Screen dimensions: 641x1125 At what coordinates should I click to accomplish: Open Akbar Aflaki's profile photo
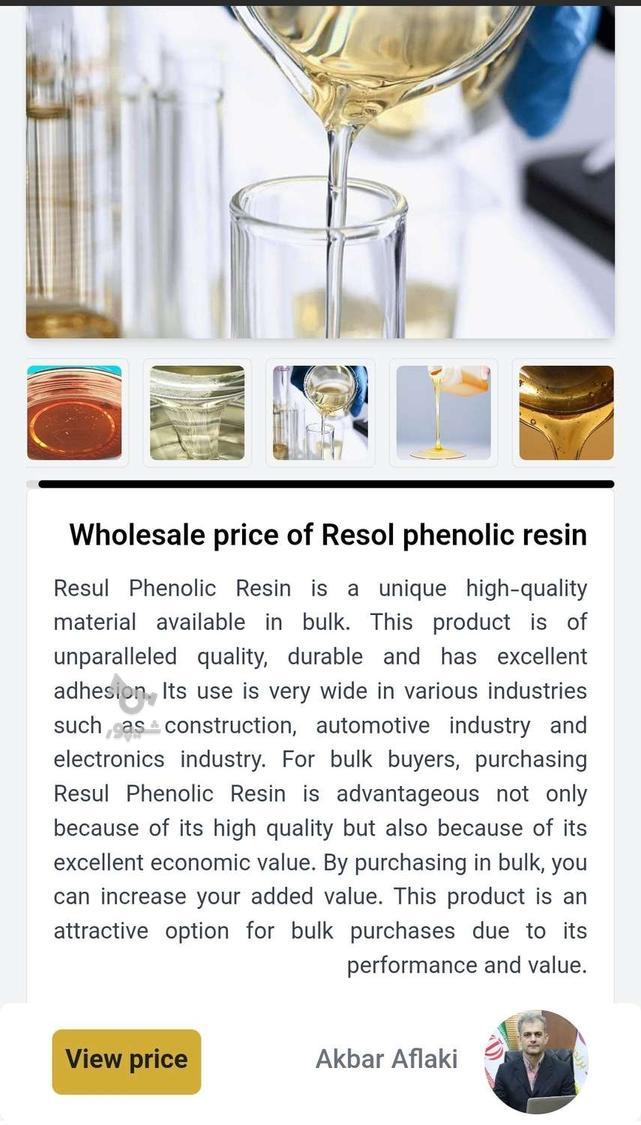[536, 1061]
